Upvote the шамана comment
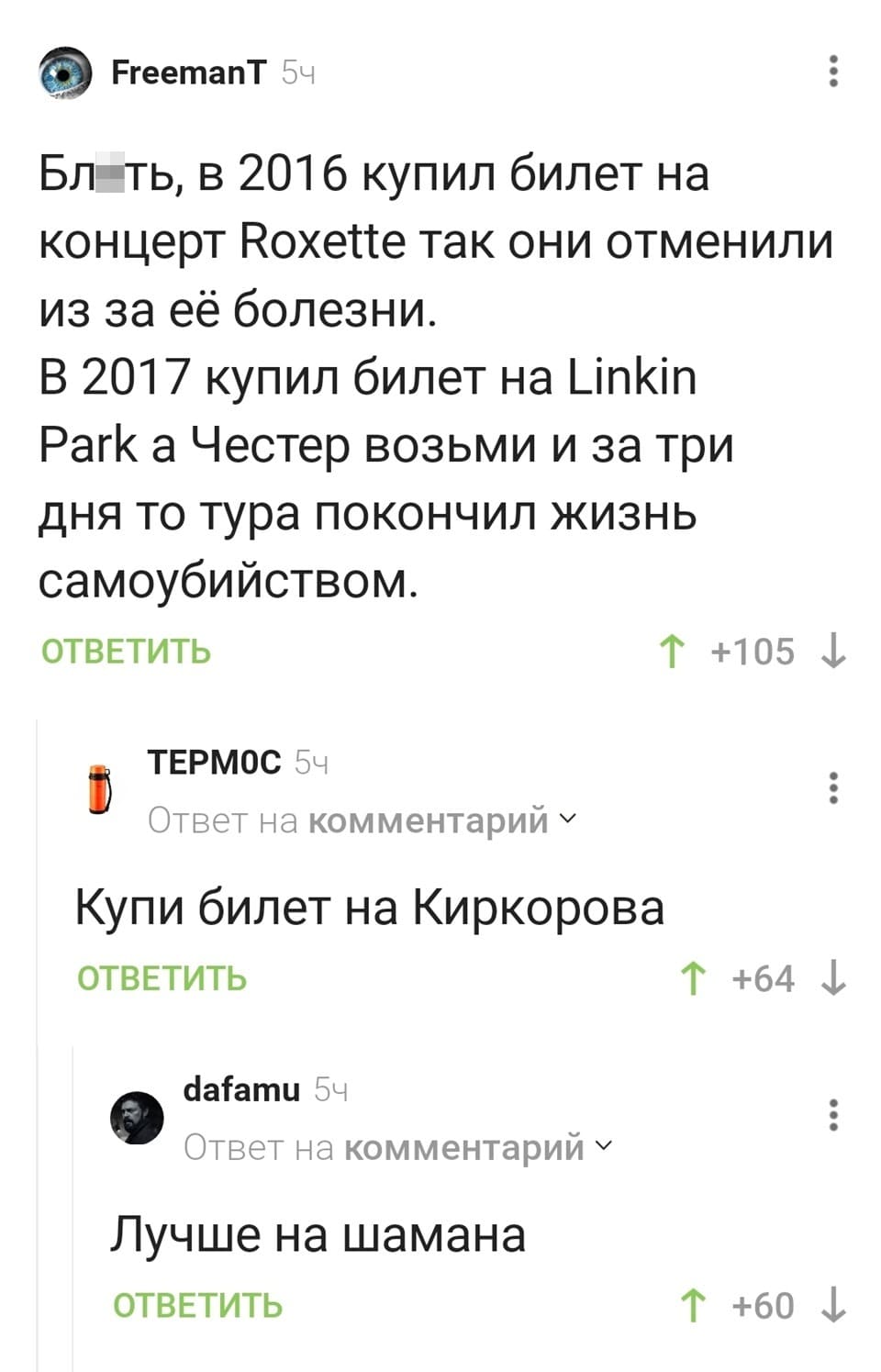The width and height of the screenshot is (881, 1372). 693,1305
